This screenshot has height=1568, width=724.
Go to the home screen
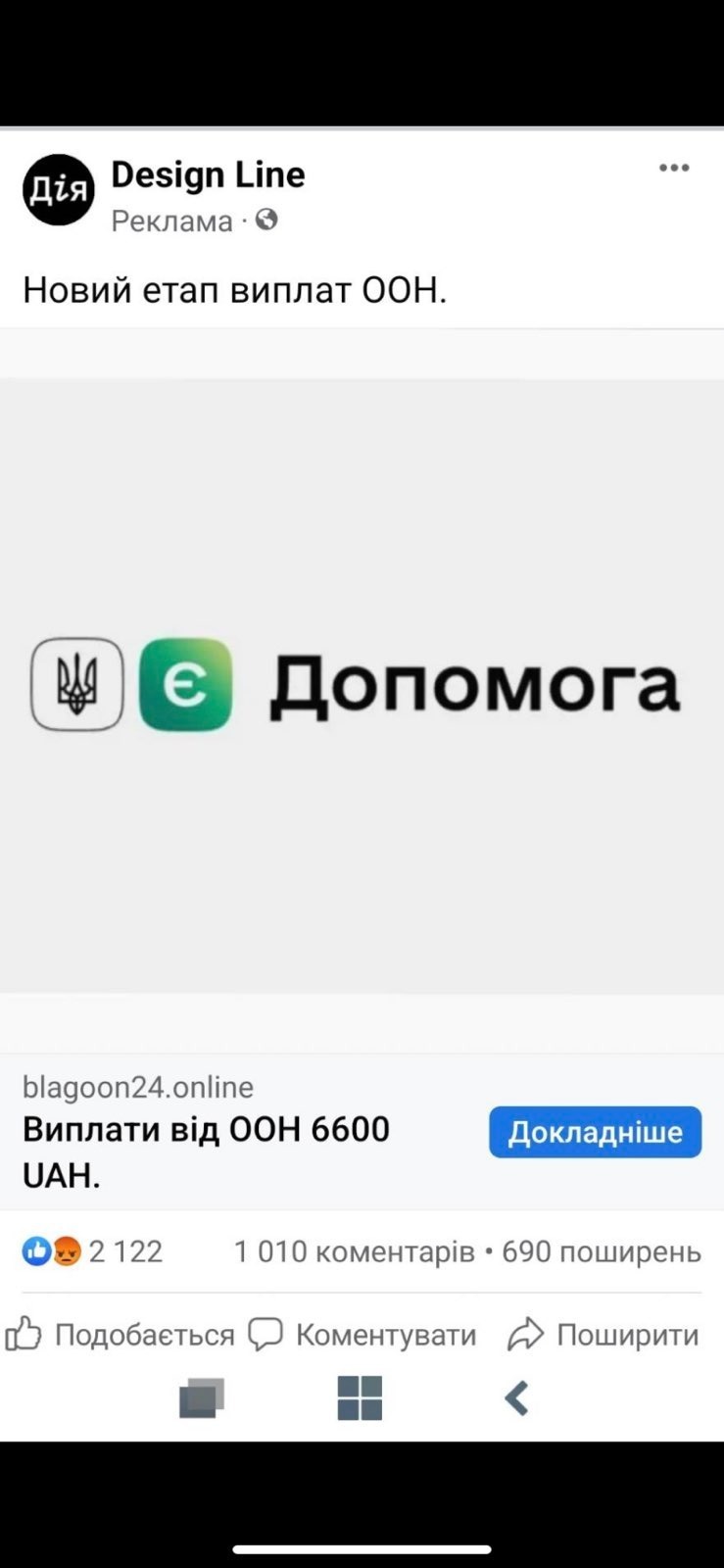[x=360, y=1397]
